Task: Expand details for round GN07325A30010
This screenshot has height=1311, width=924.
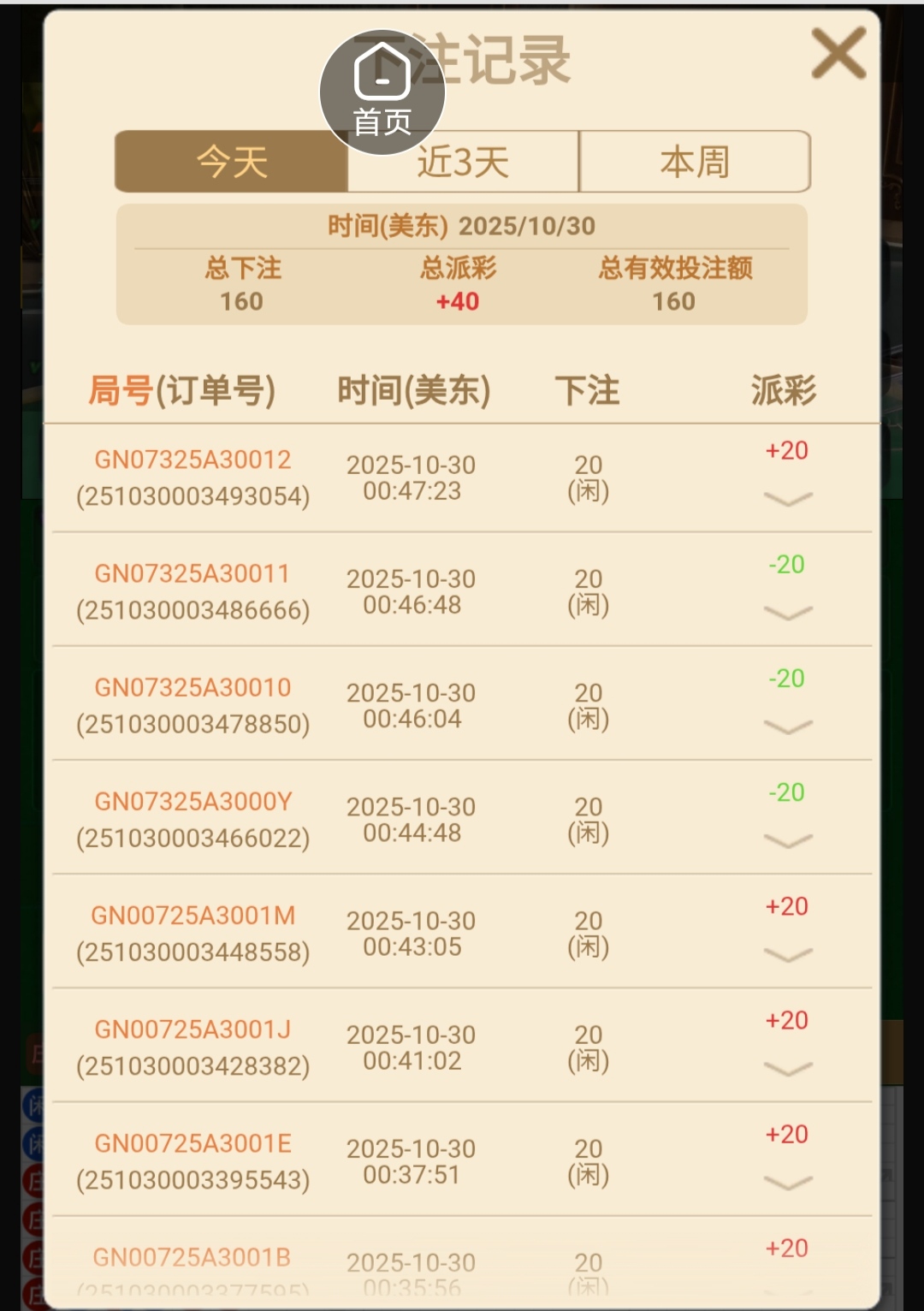Action: 787,727
